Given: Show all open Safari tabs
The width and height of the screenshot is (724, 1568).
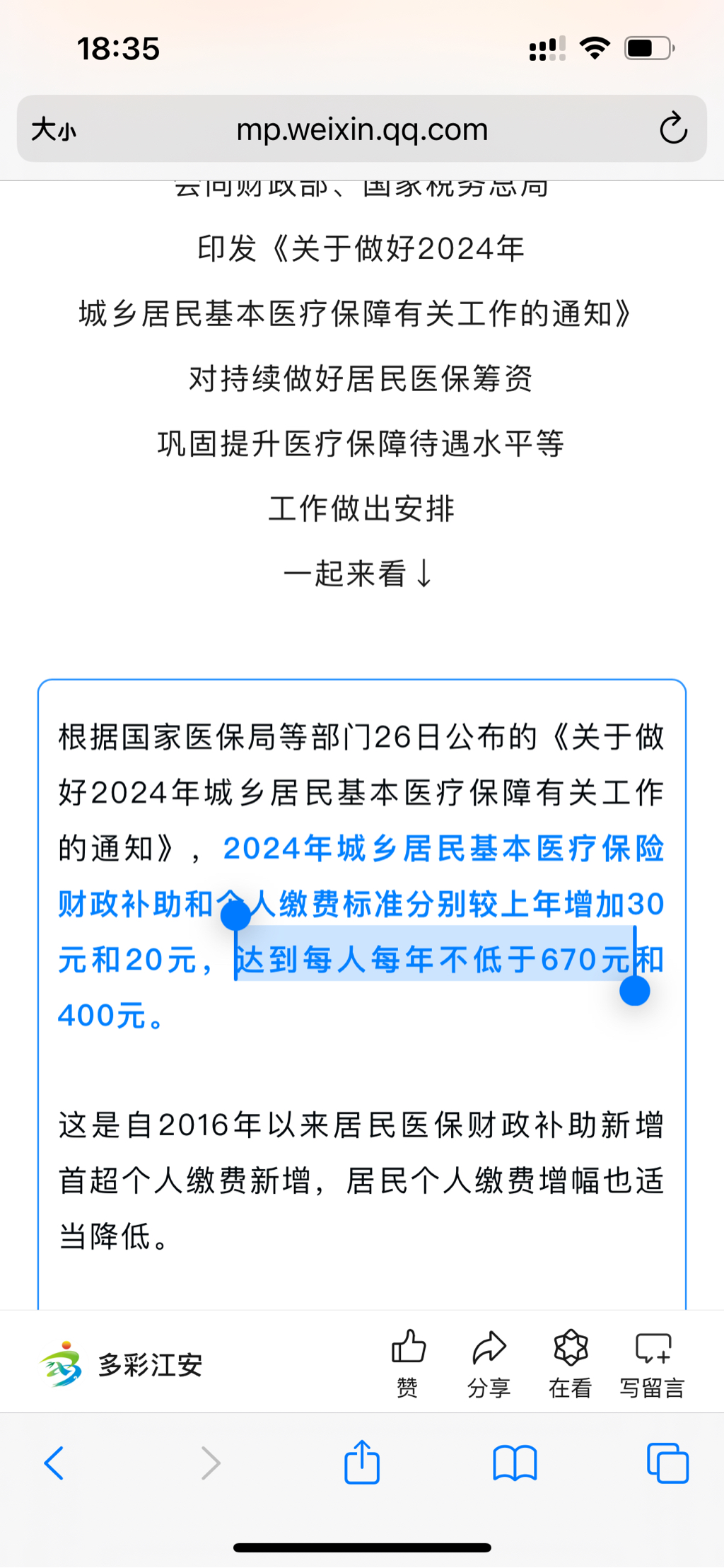Looking at the screenshot, I should pyautogui.click(x=667, y=1463).
